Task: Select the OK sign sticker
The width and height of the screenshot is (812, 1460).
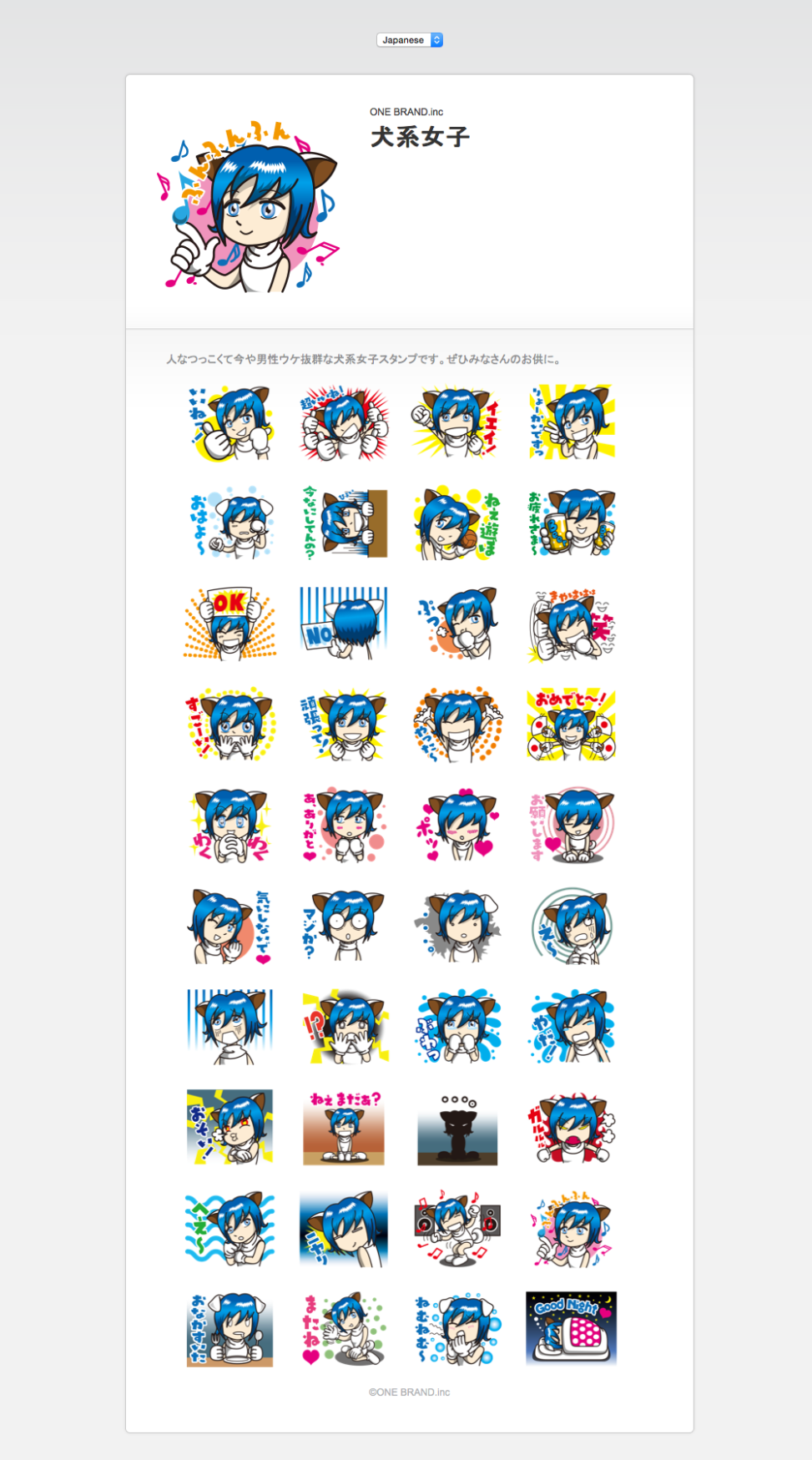Action: (230, 624)
